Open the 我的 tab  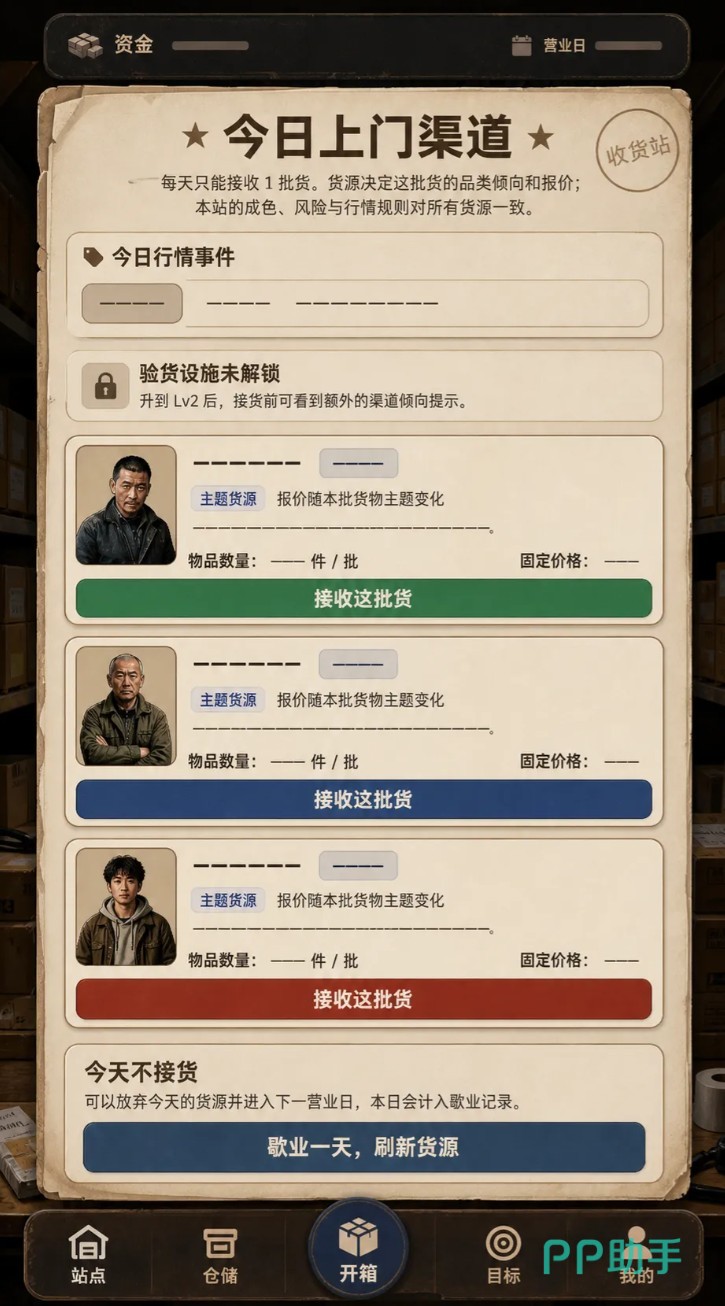[636, 1255]
